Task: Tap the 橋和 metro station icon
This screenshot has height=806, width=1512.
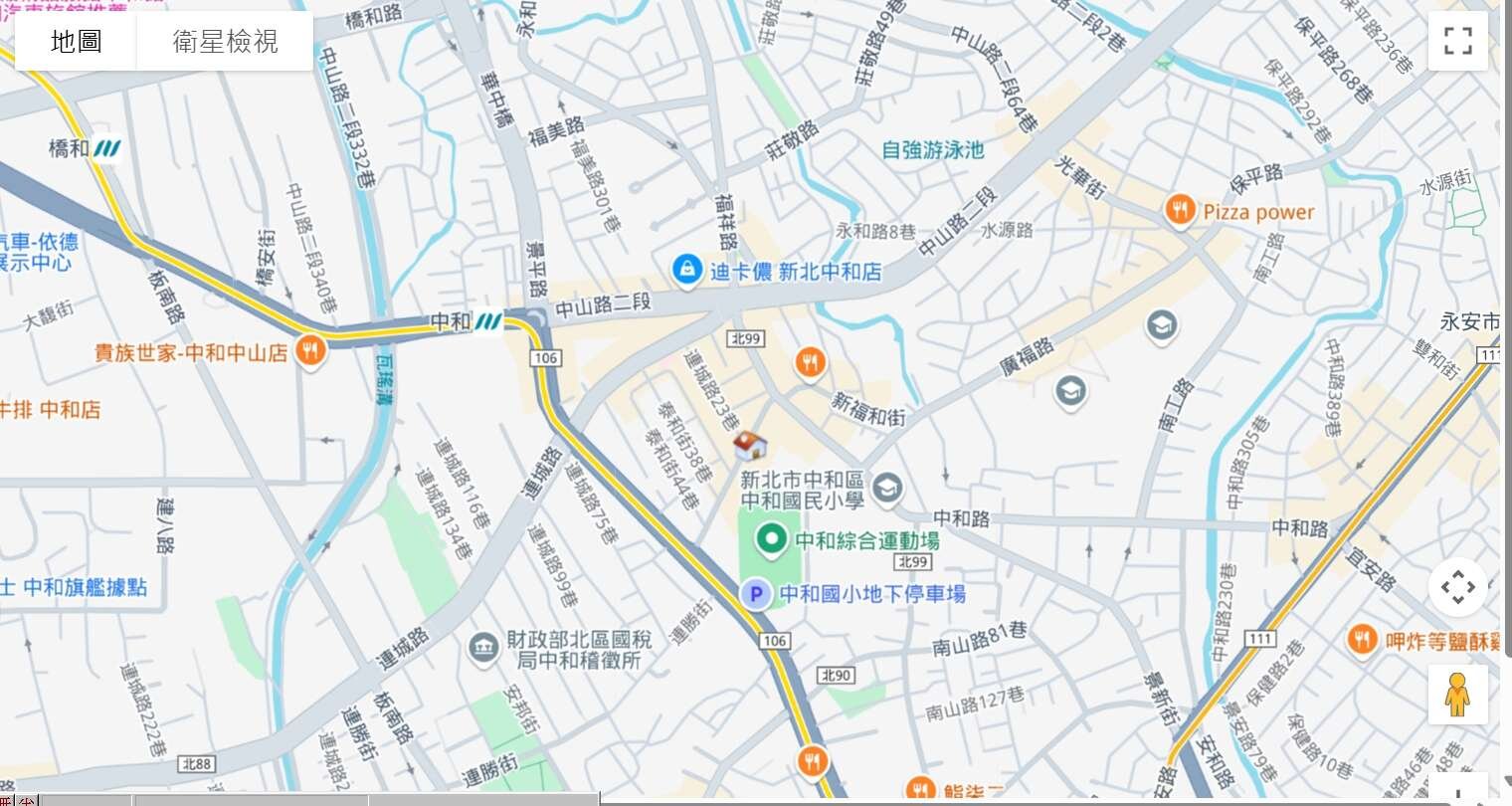Action: (x=106, y=148)
